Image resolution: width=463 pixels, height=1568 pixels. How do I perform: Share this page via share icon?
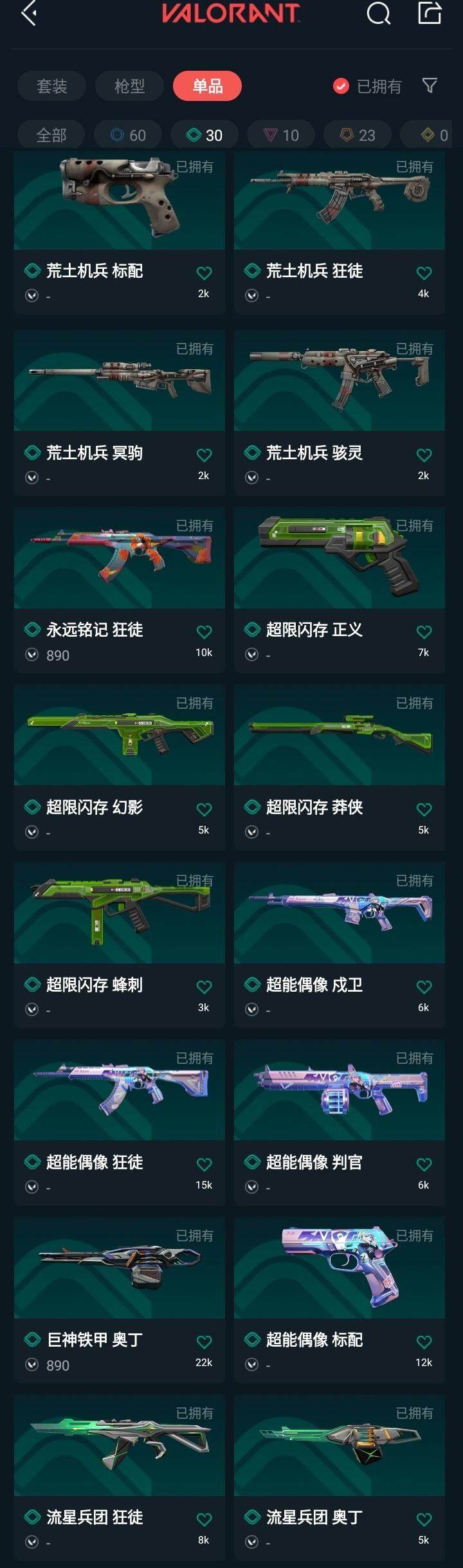point(430,13)
